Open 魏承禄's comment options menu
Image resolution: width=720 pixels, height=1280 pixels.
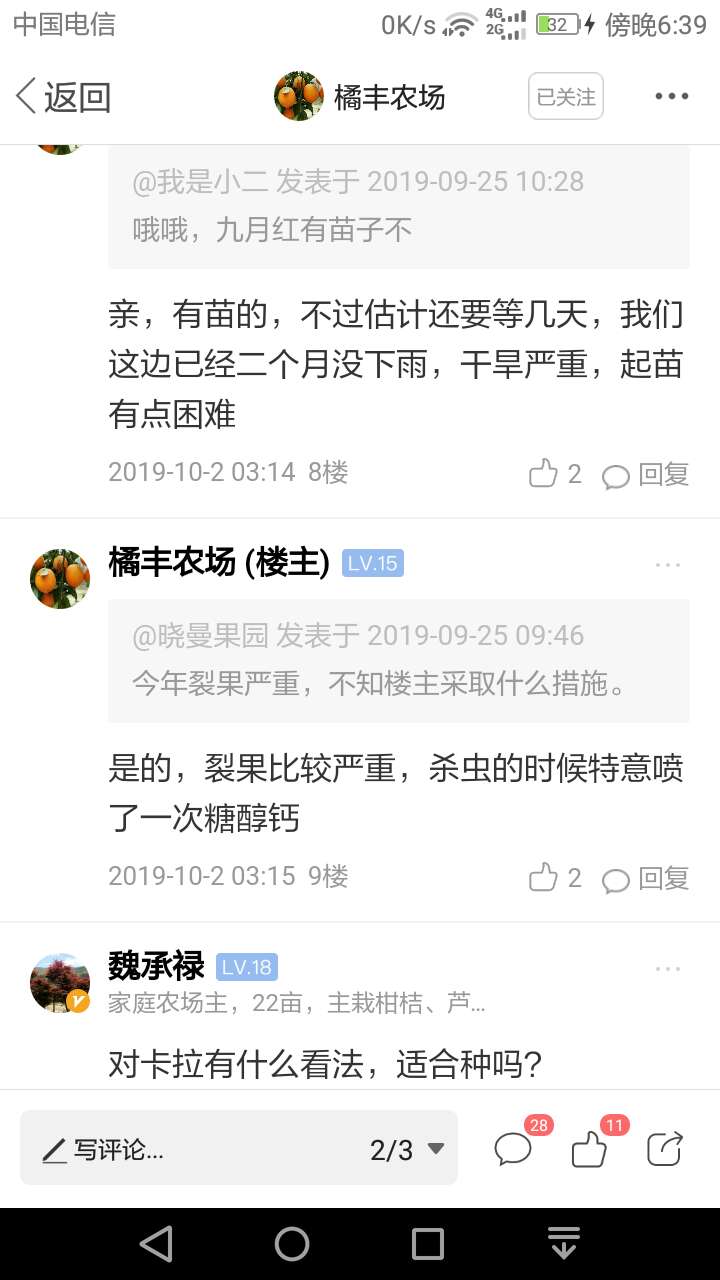(x=668, y=969)
